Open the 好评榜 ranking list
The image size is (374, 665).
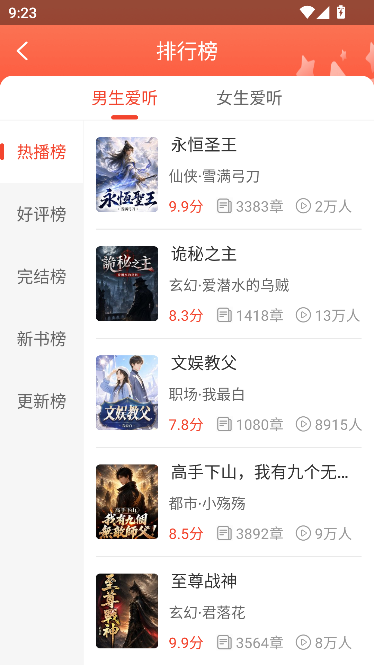click(42, 214)
